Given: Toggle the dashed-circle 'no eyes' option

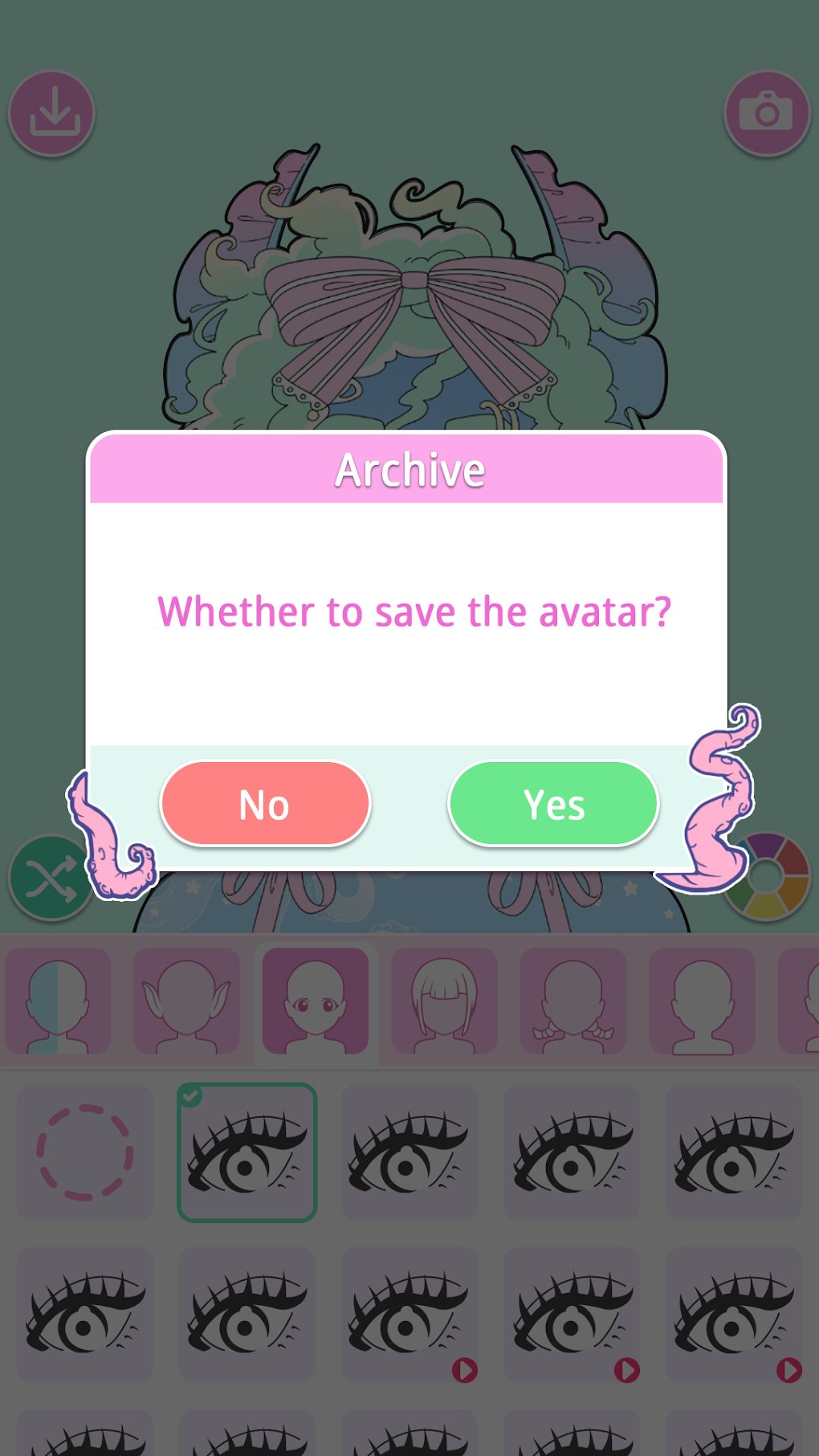Looking at the screenshot, I should [85, 1154].
